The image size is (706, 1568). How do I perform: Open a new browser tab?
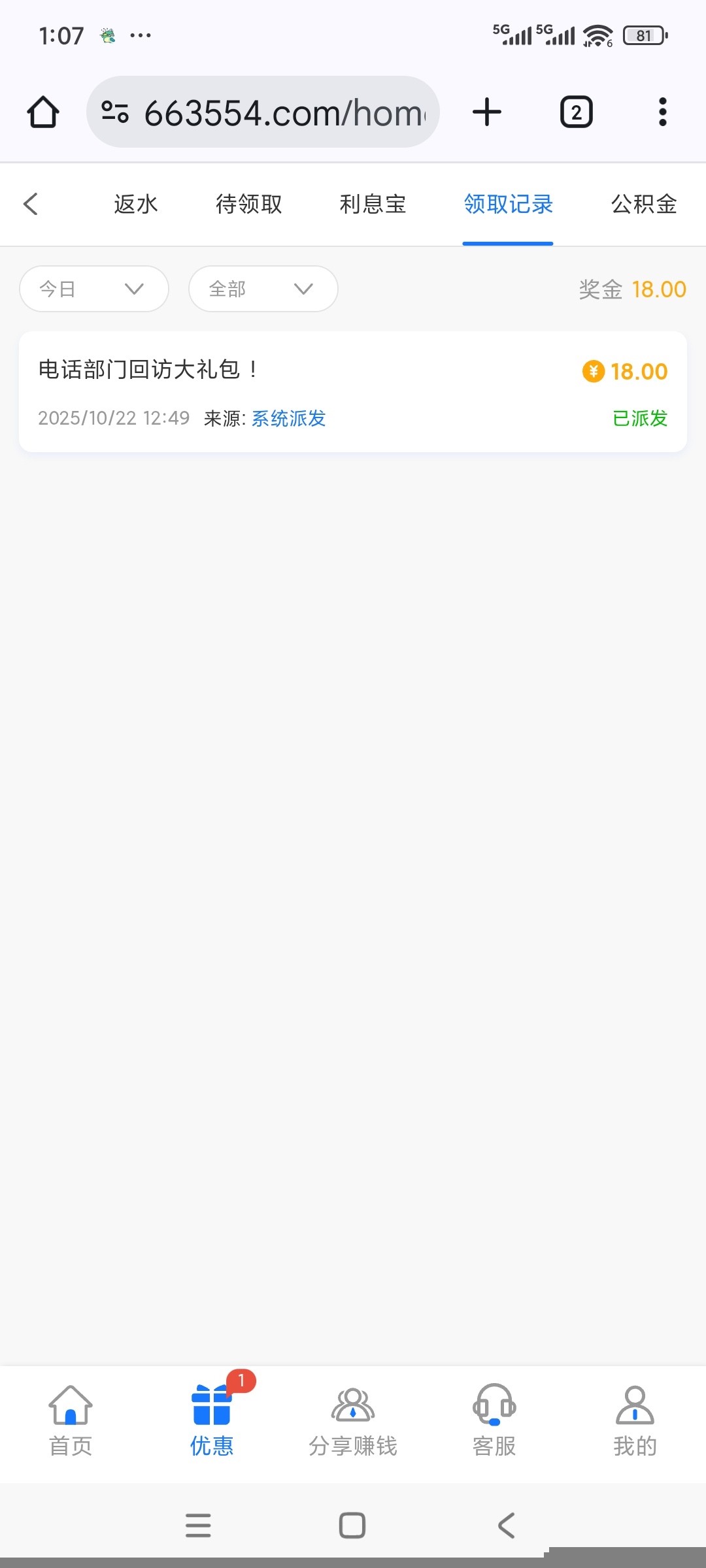pyautogui.click(x=487, y=112)
